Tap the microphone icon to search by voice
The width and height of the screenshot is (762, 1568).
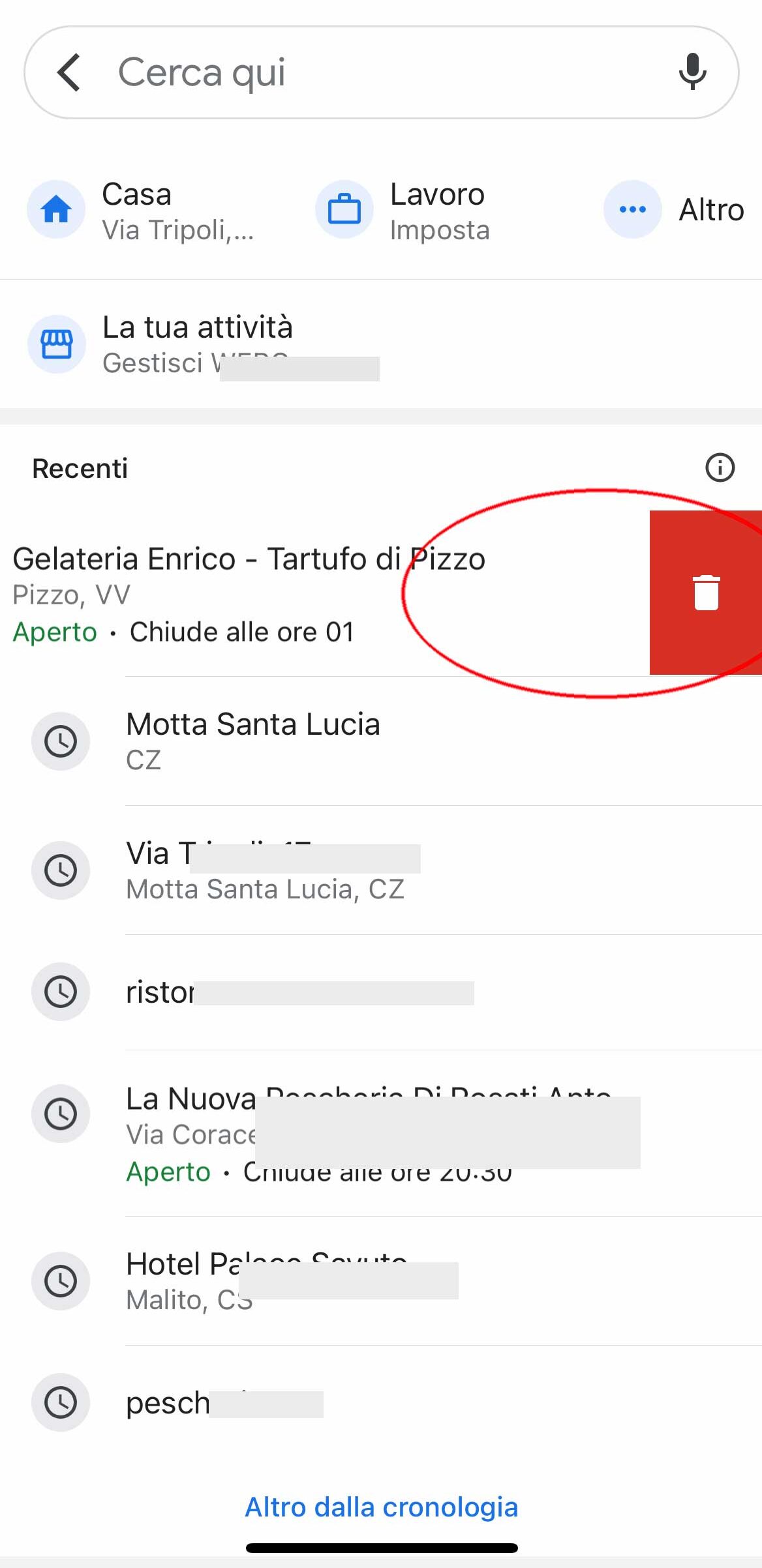(x=691, y=72)
